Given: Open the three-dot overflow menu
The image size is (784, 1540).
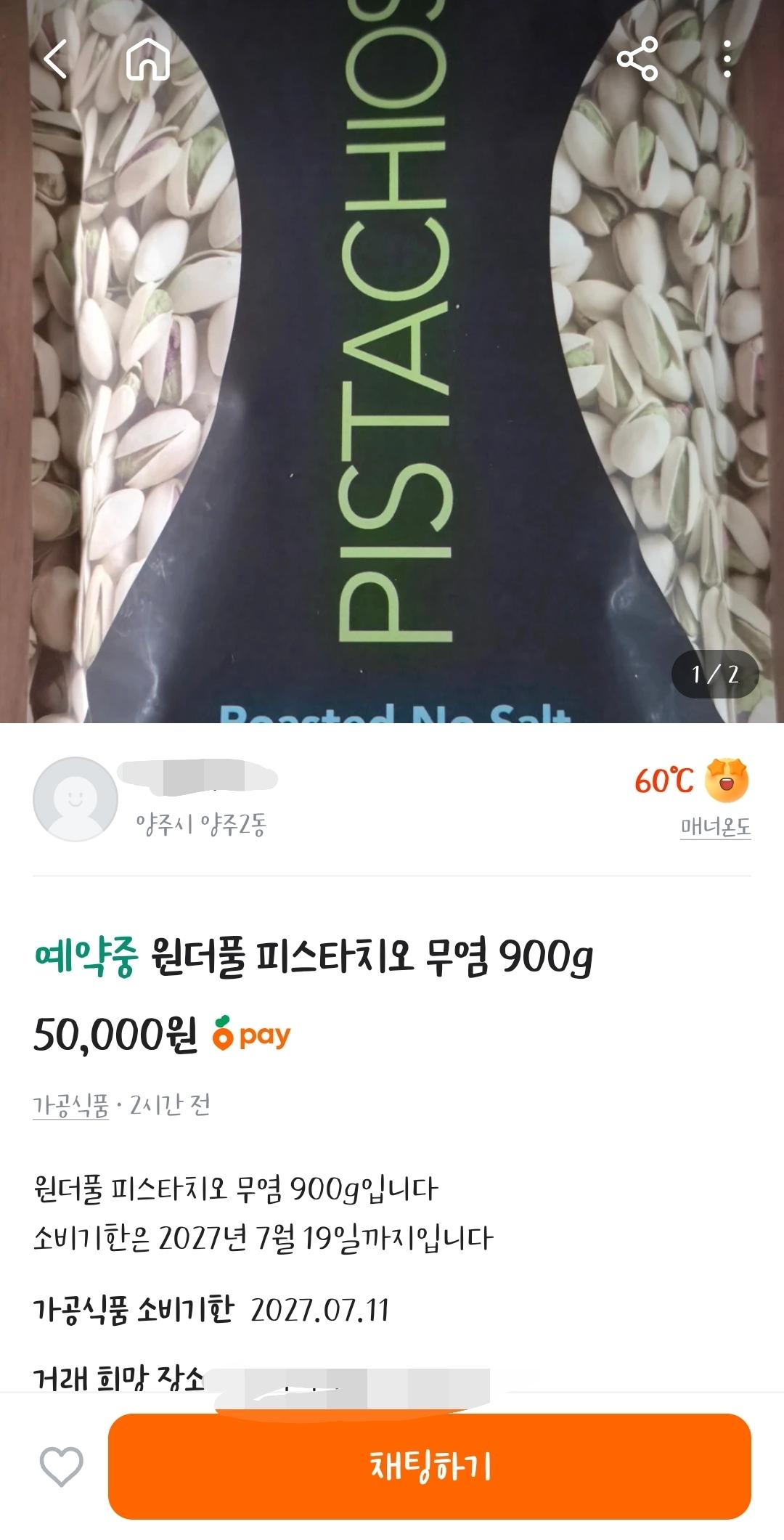Looking at the screenshot, I should tap(727, 59).
